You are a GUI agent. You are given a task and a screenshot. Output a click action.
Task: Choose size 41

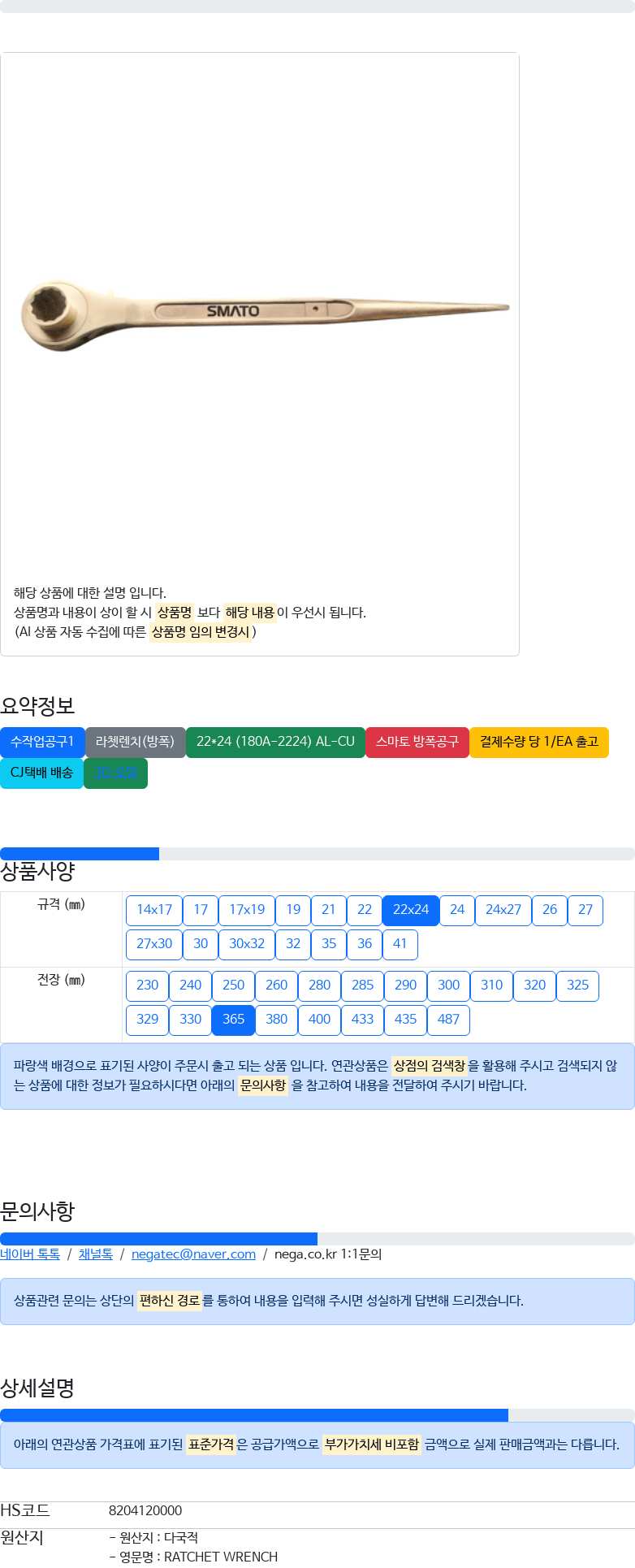[x=400, y=944]
